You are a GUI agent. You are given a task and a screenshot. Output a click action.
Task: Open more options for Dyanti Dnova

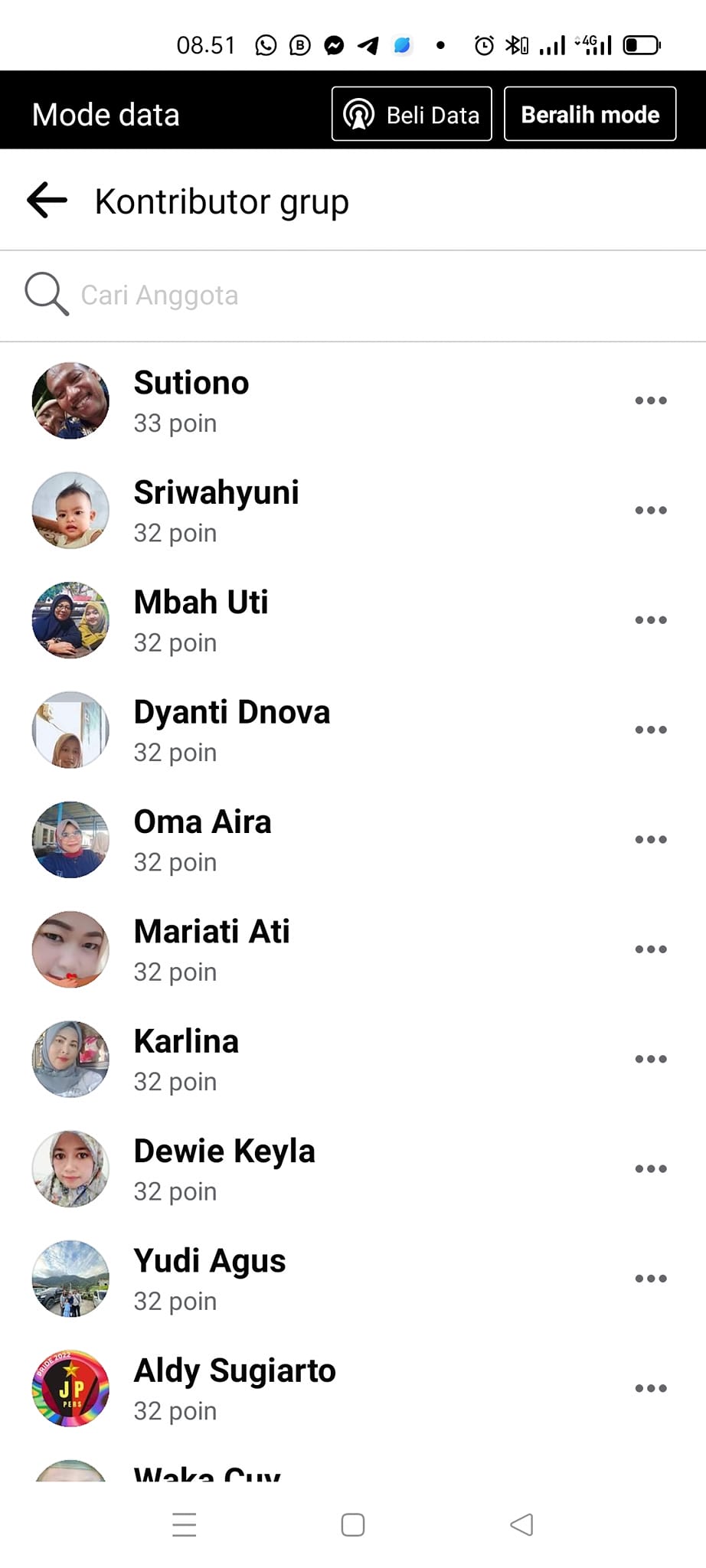click(x=651, y=730)
